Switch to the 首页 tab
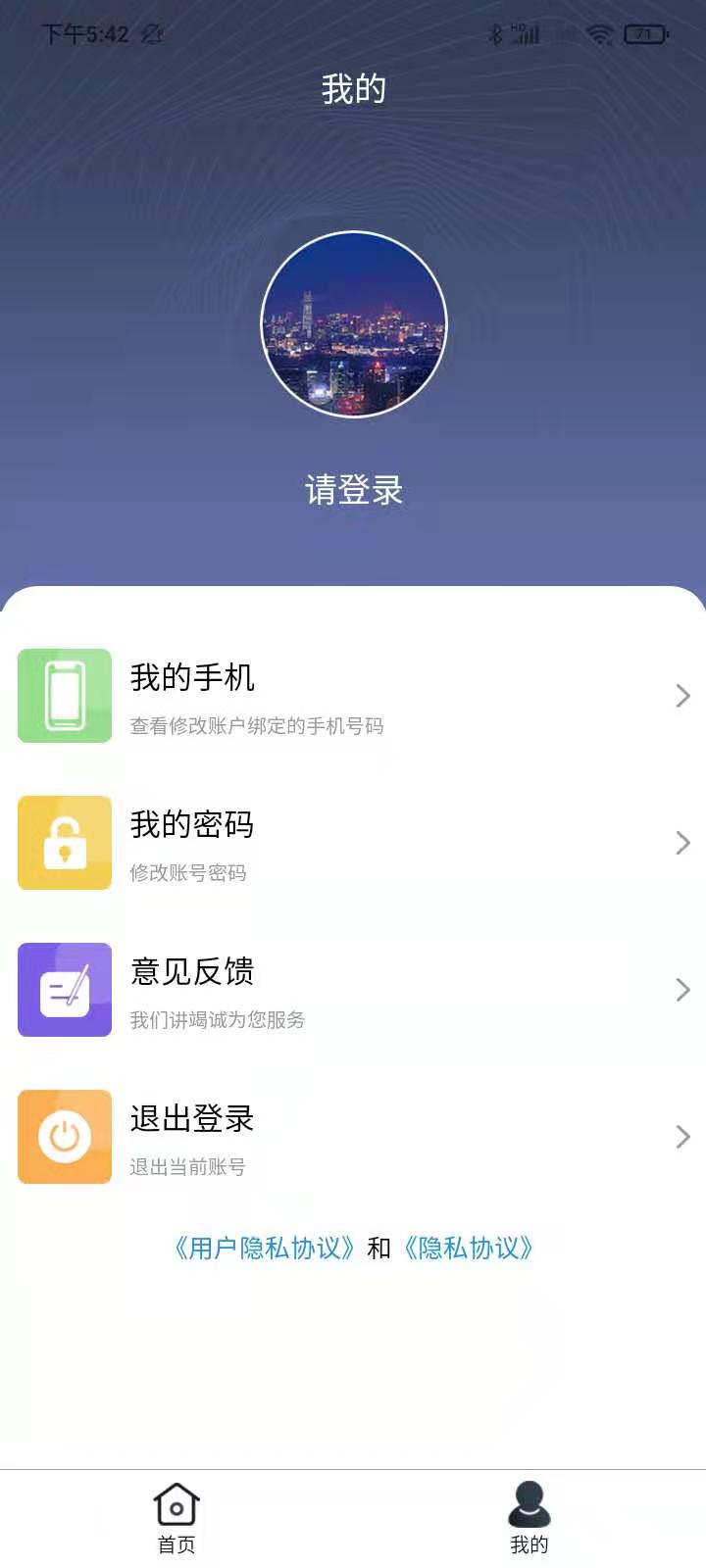The width and height of the screenshot is (706, 1568). pyautogui.click(x=176, y=1519)
